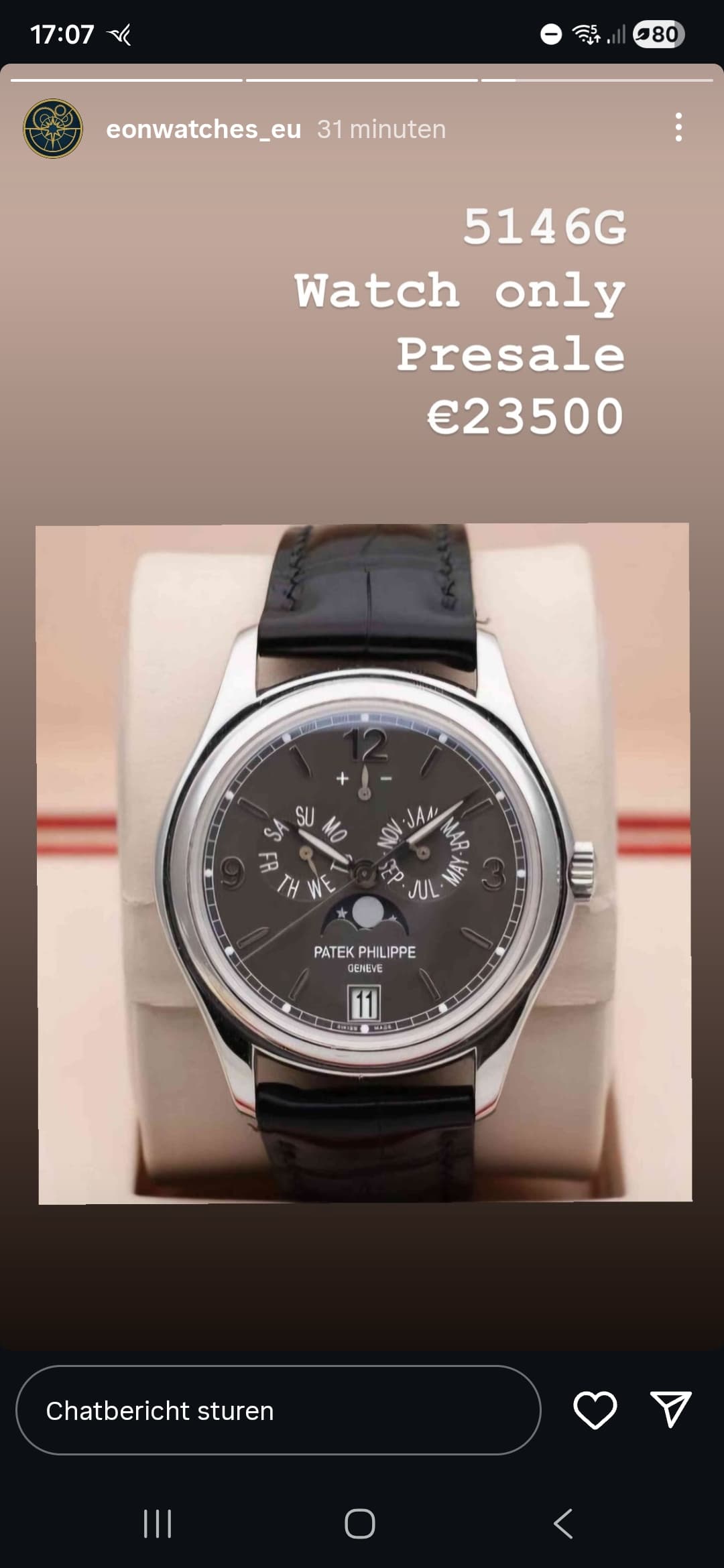Open the story overflow menu
The height and width of the screenshot is (1568, 724).
point(678,127)
